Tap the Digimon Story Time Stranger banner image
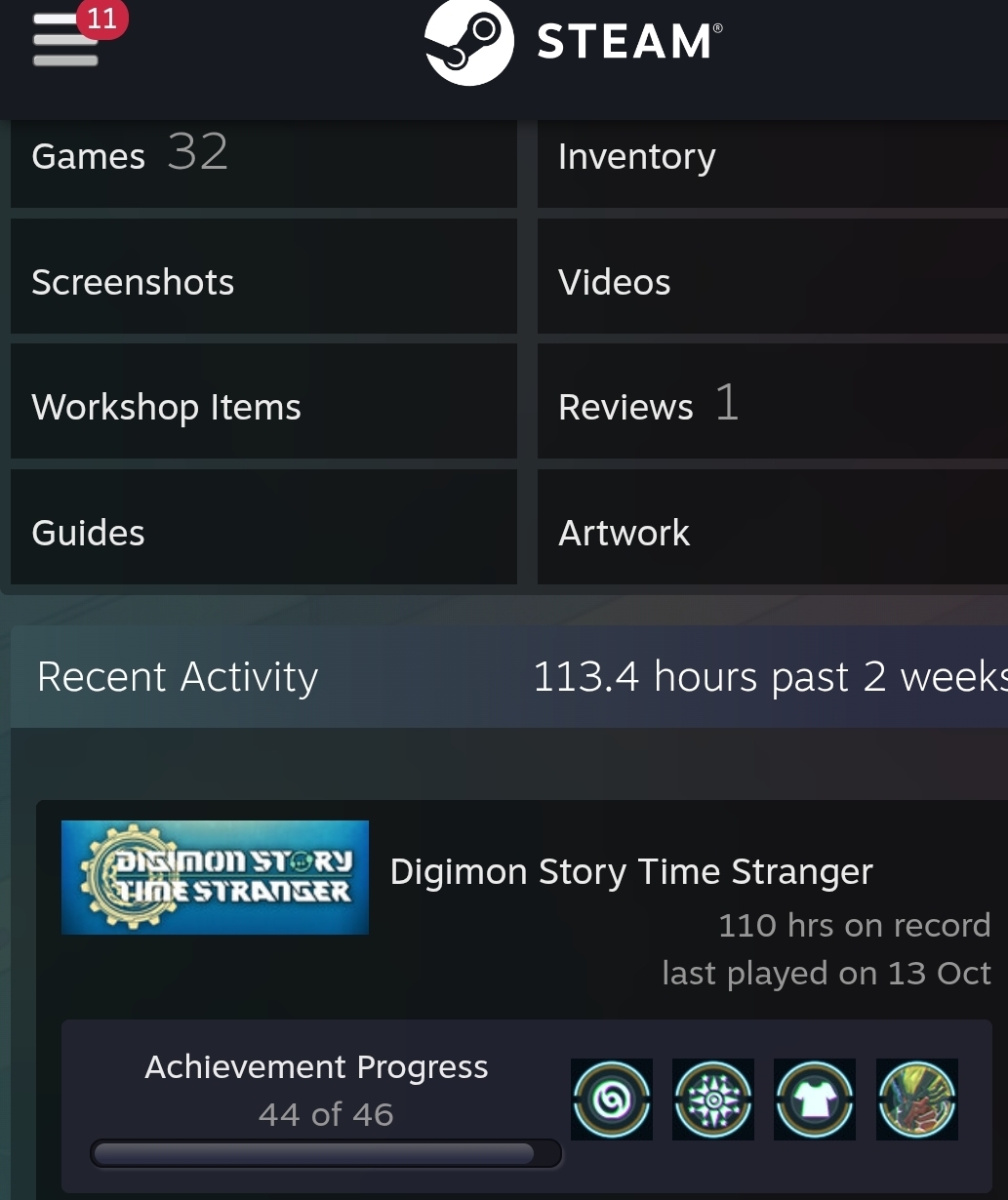Screen dimensions: 1008x1200 point(215,877)
